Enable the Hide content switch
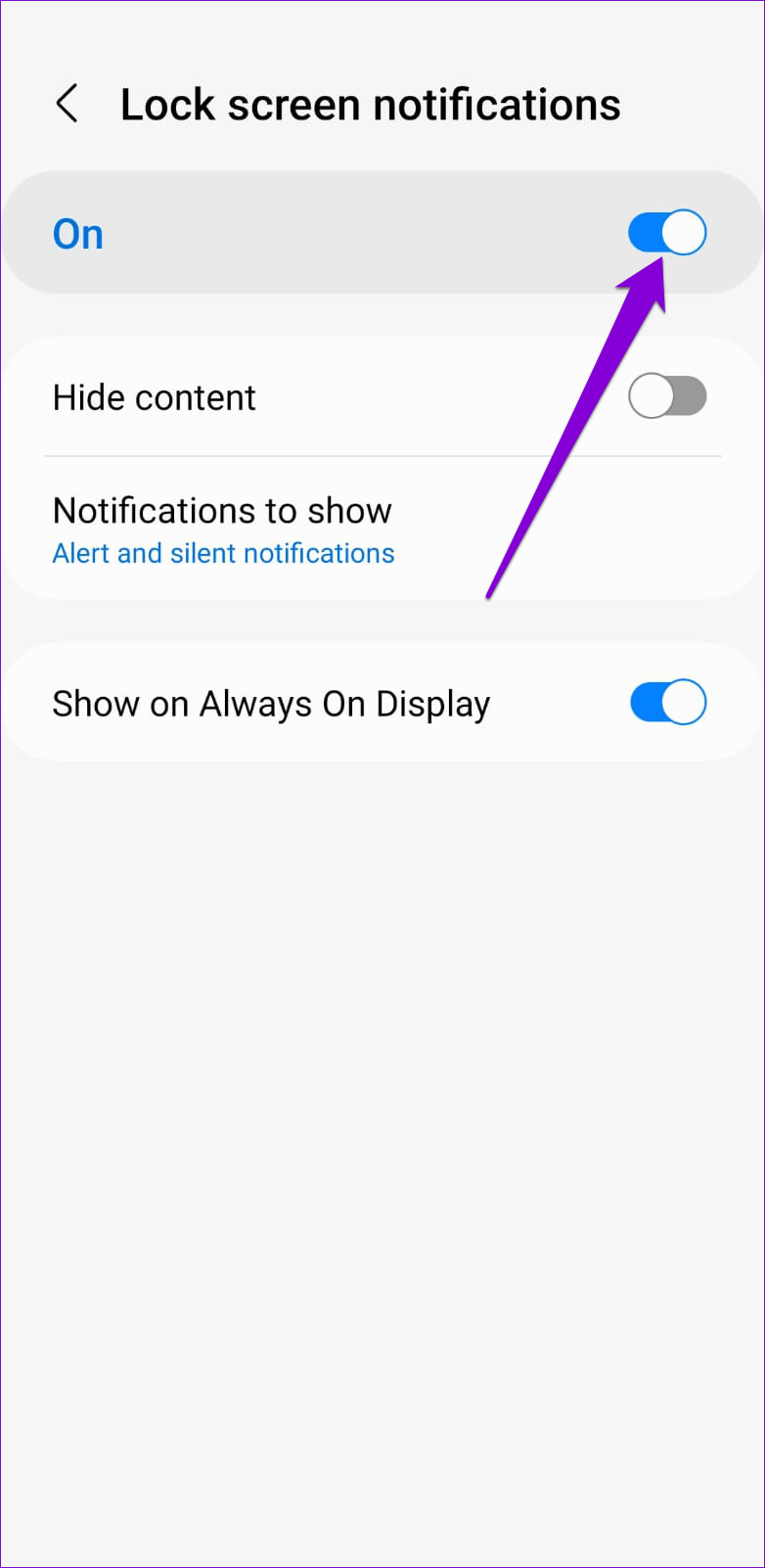This screenshot has height=1568, width=765. point(667,396)
